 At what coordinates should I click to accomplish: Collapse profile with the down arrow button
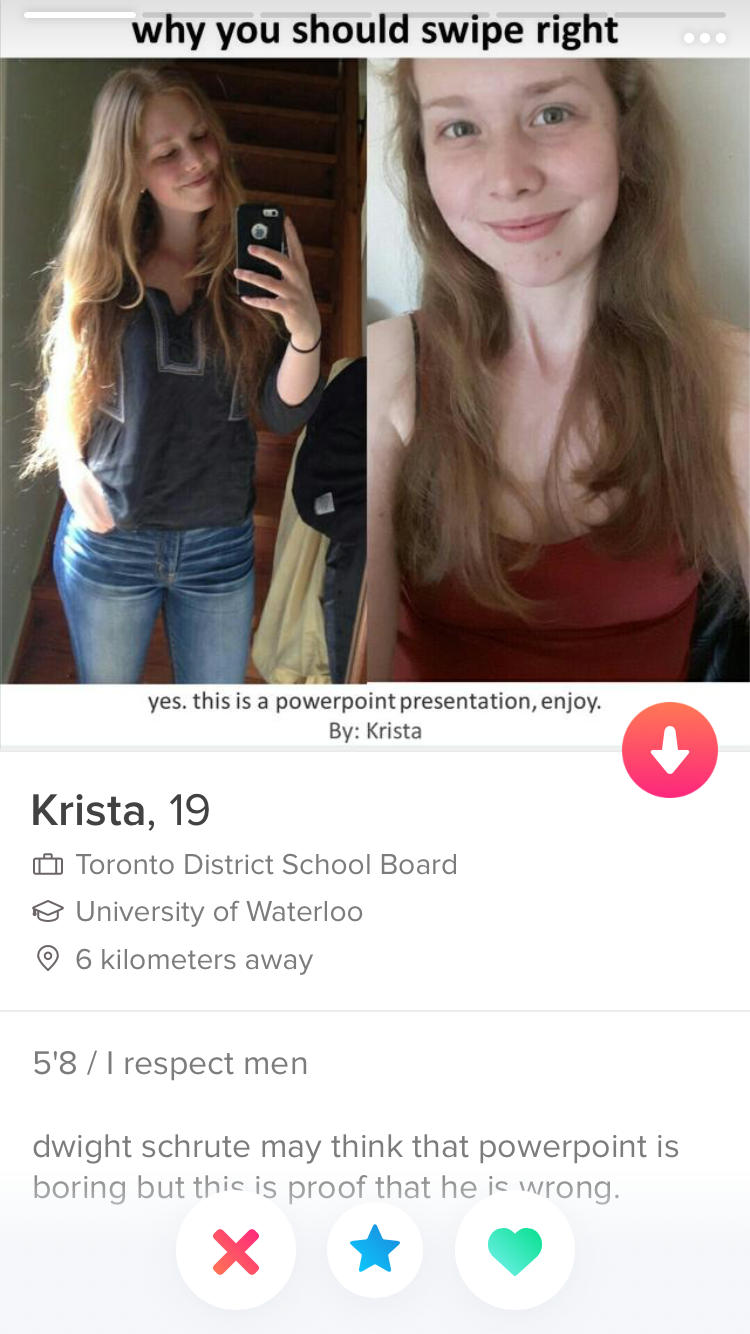pyautogui.click(x=670, y=750)
